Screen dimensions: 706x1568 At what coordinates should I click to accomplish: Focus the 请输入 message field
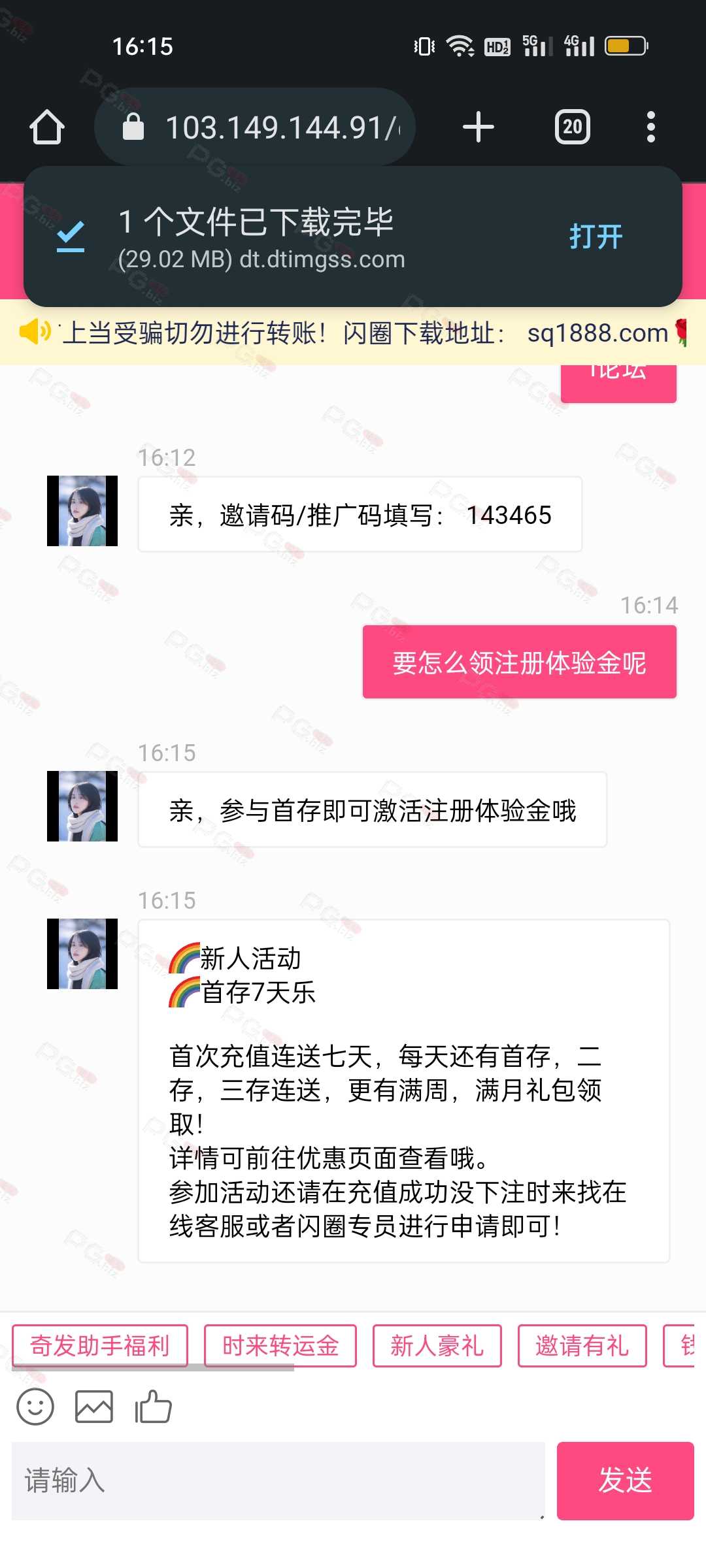(x=278, y=1480)
